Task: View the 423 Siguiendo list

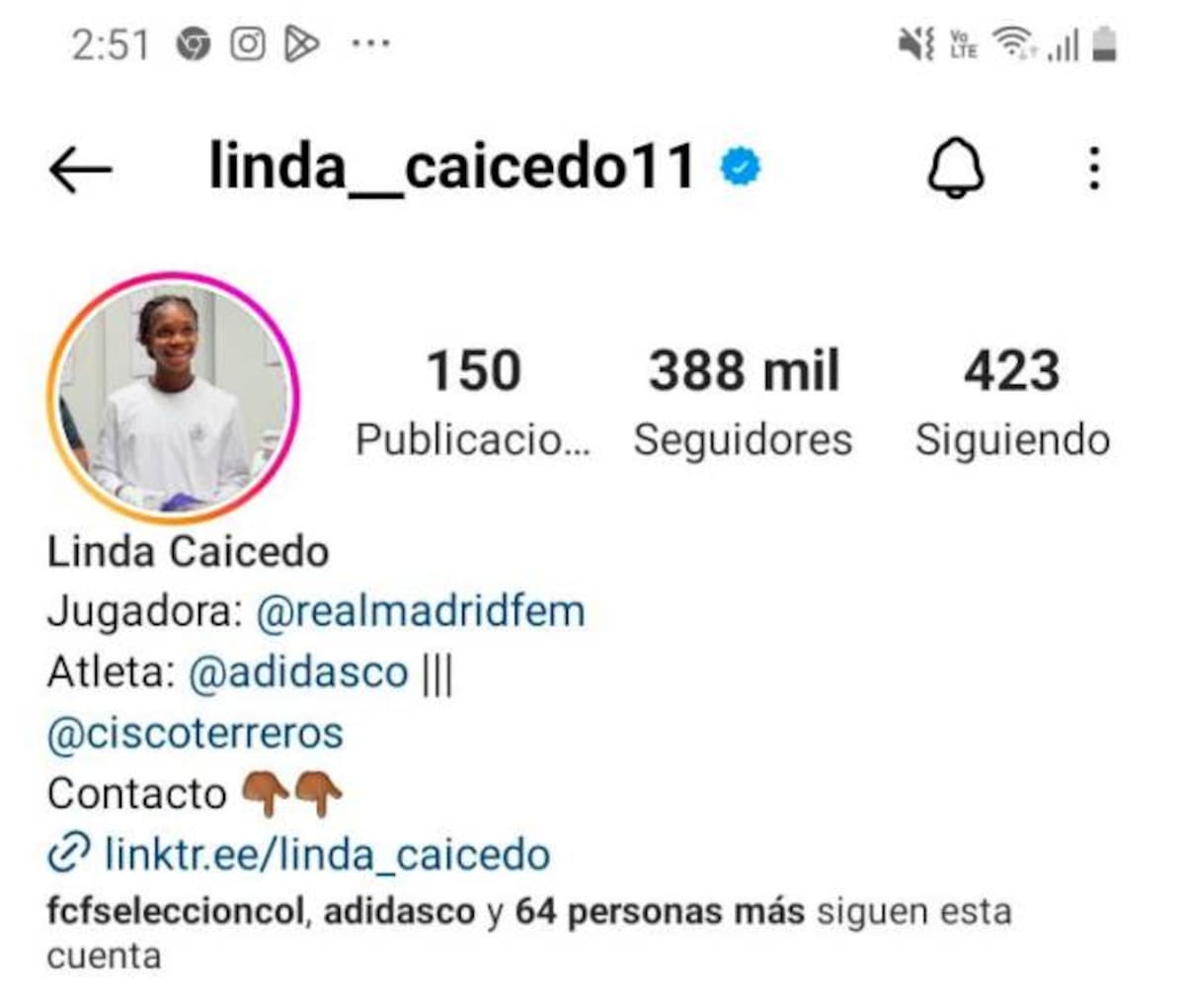Action: tap(1012, 403)
